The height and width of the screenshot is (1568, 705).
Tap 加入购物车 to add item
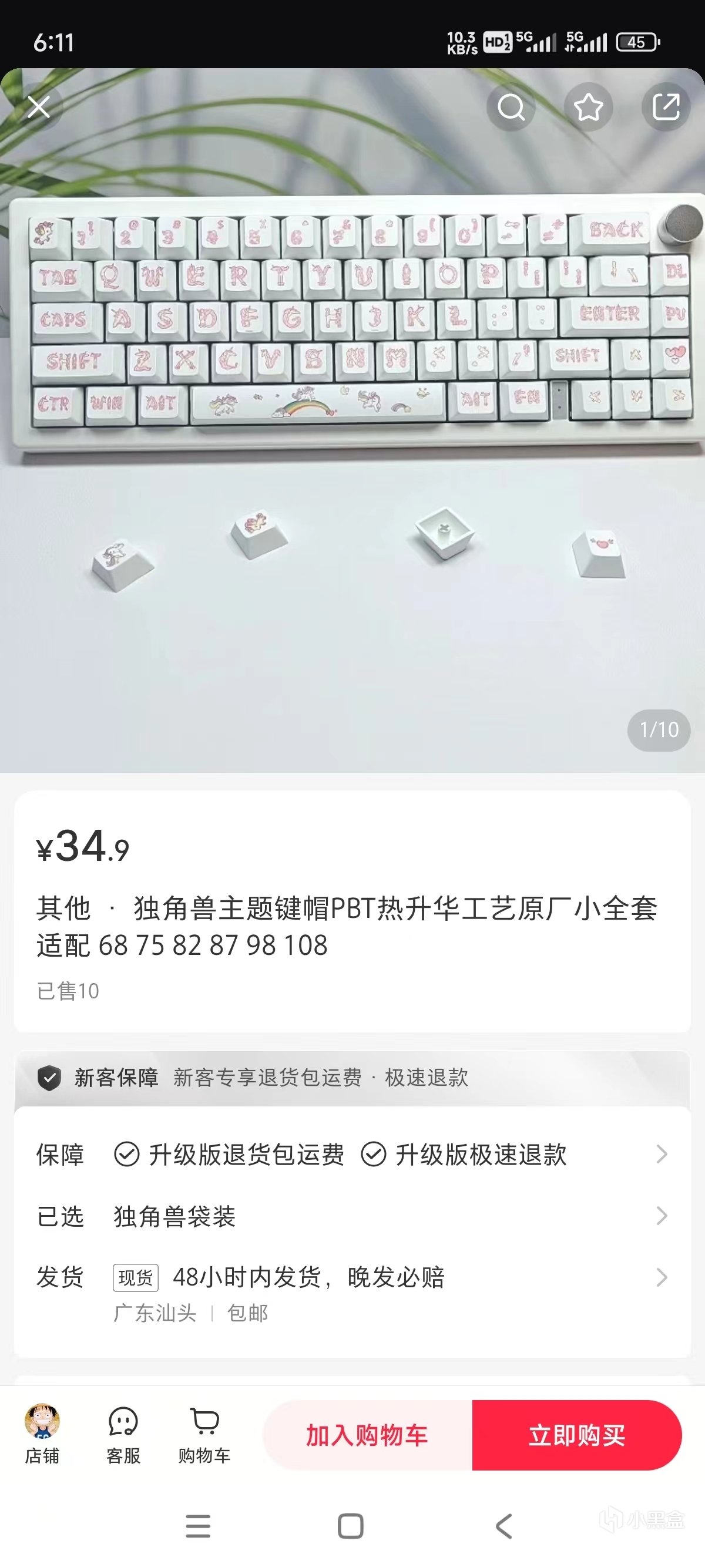pos(367,1435)
